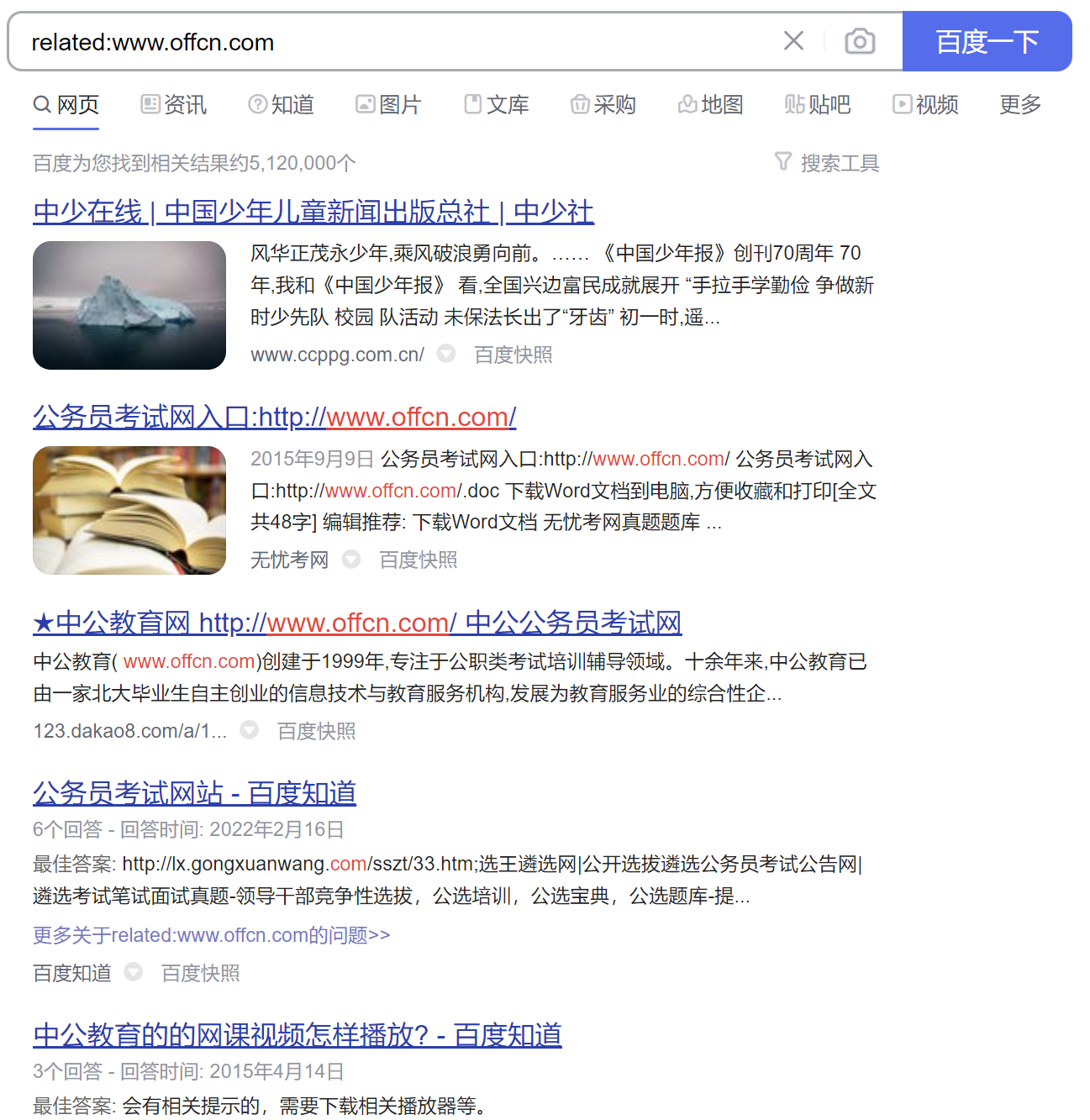Switch to the 视频 tab
1090x1120 pixels.
(925, 105)
